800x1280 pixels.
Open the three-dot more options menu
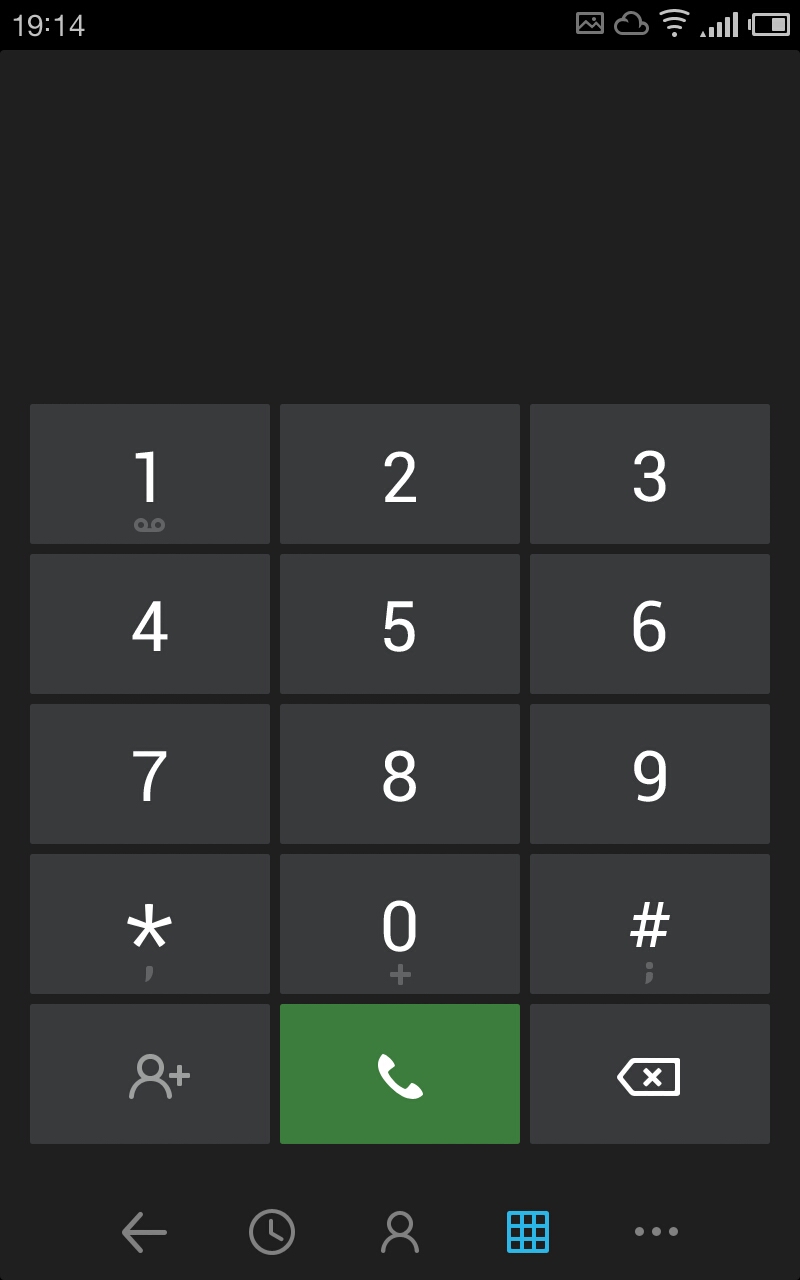tap(656, 1232)
